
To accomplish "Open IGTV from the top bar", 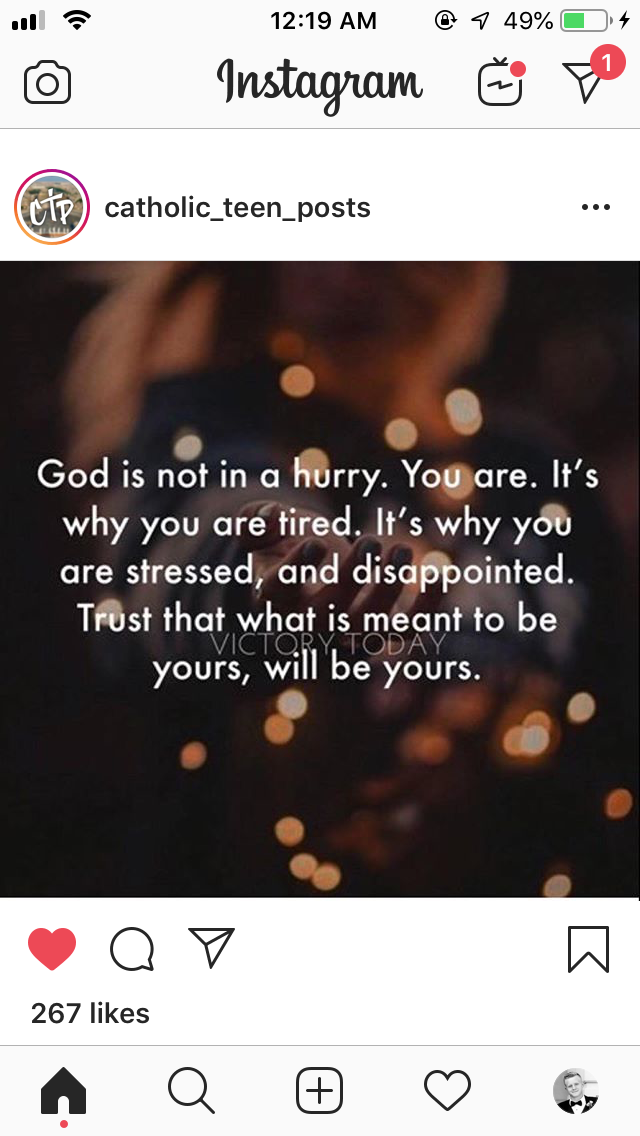I will pos(501,83).
